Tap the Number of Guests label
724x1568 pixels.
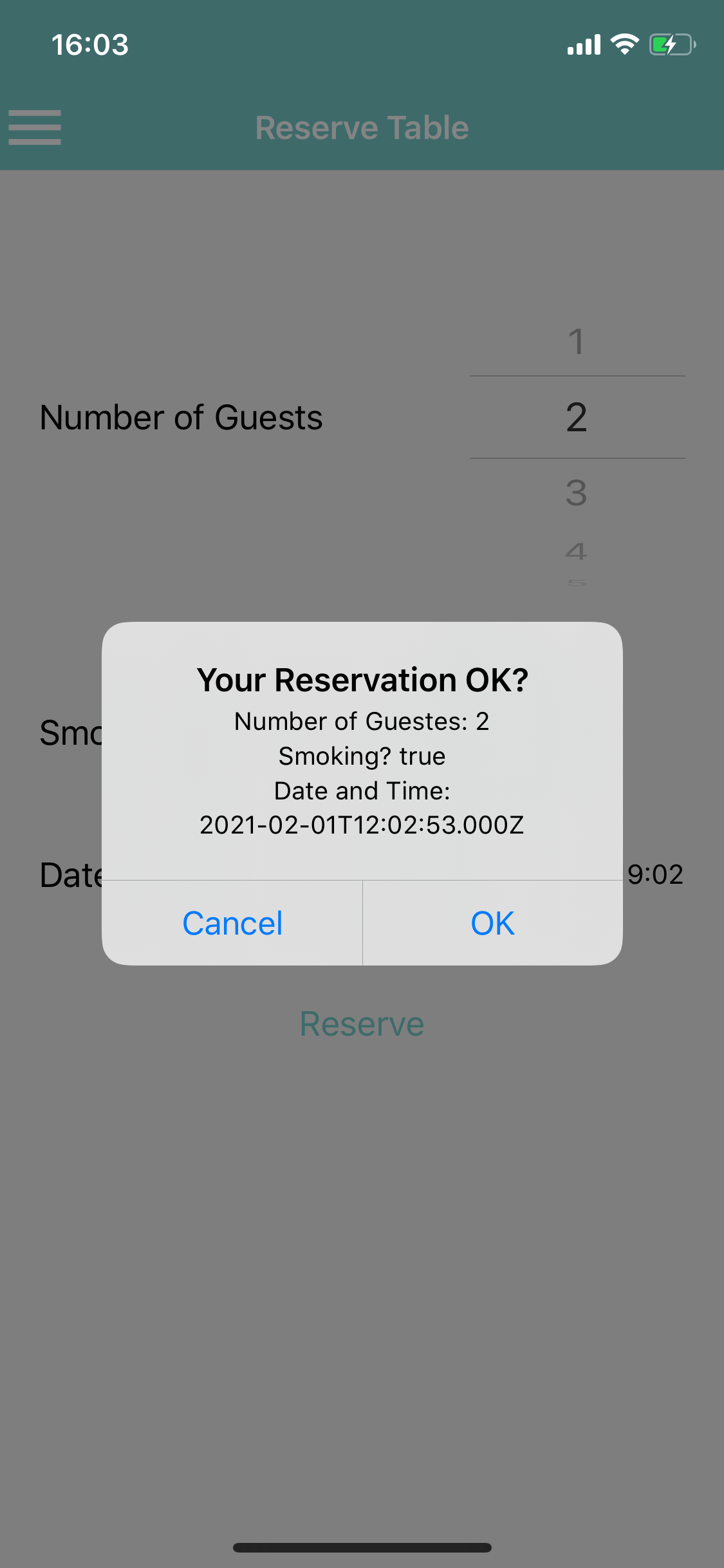pyautogui.click(x=181, y=417)
